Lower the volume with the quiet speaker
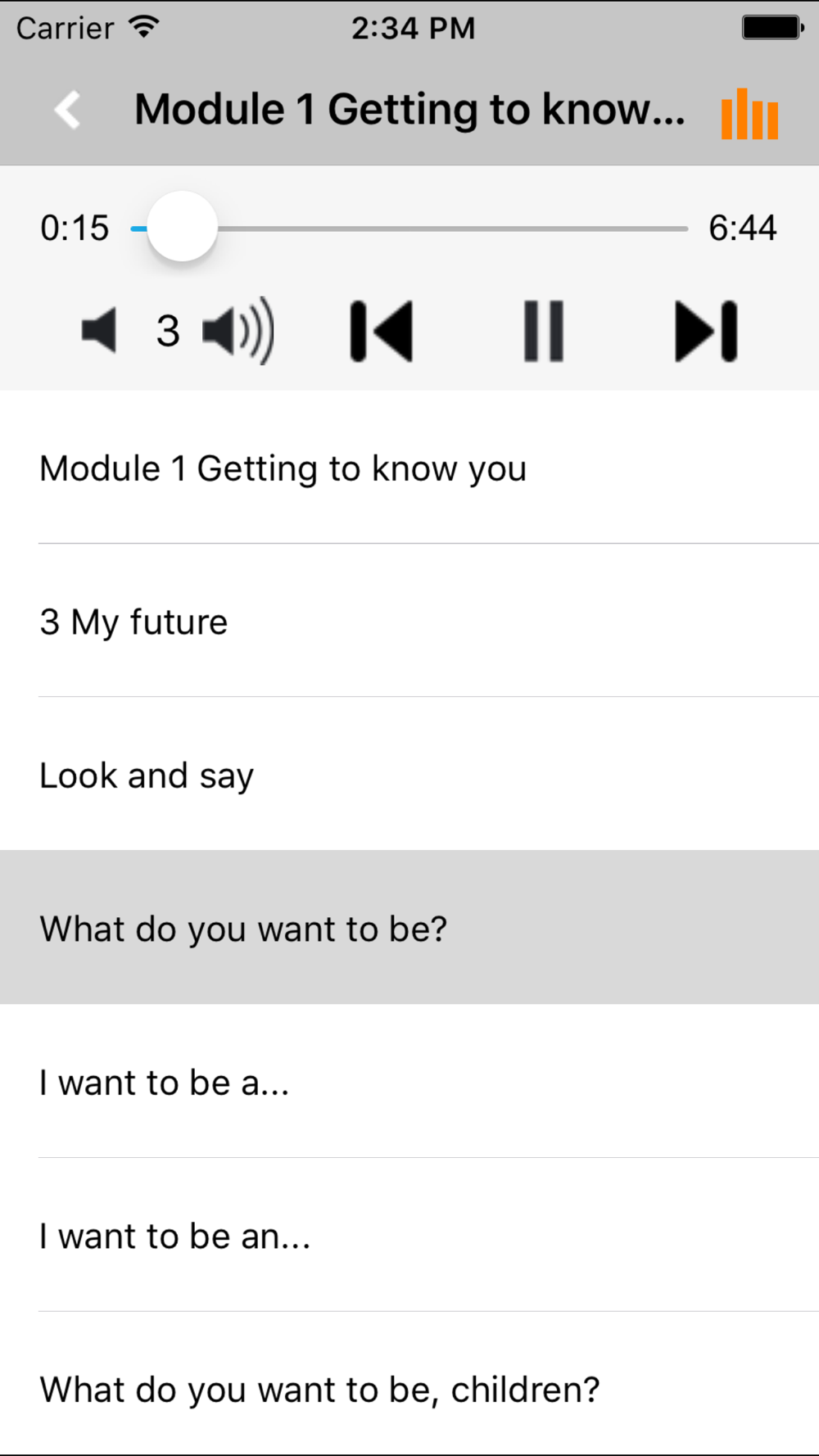This screenshot has width=819, height=1456. (100, 331)
